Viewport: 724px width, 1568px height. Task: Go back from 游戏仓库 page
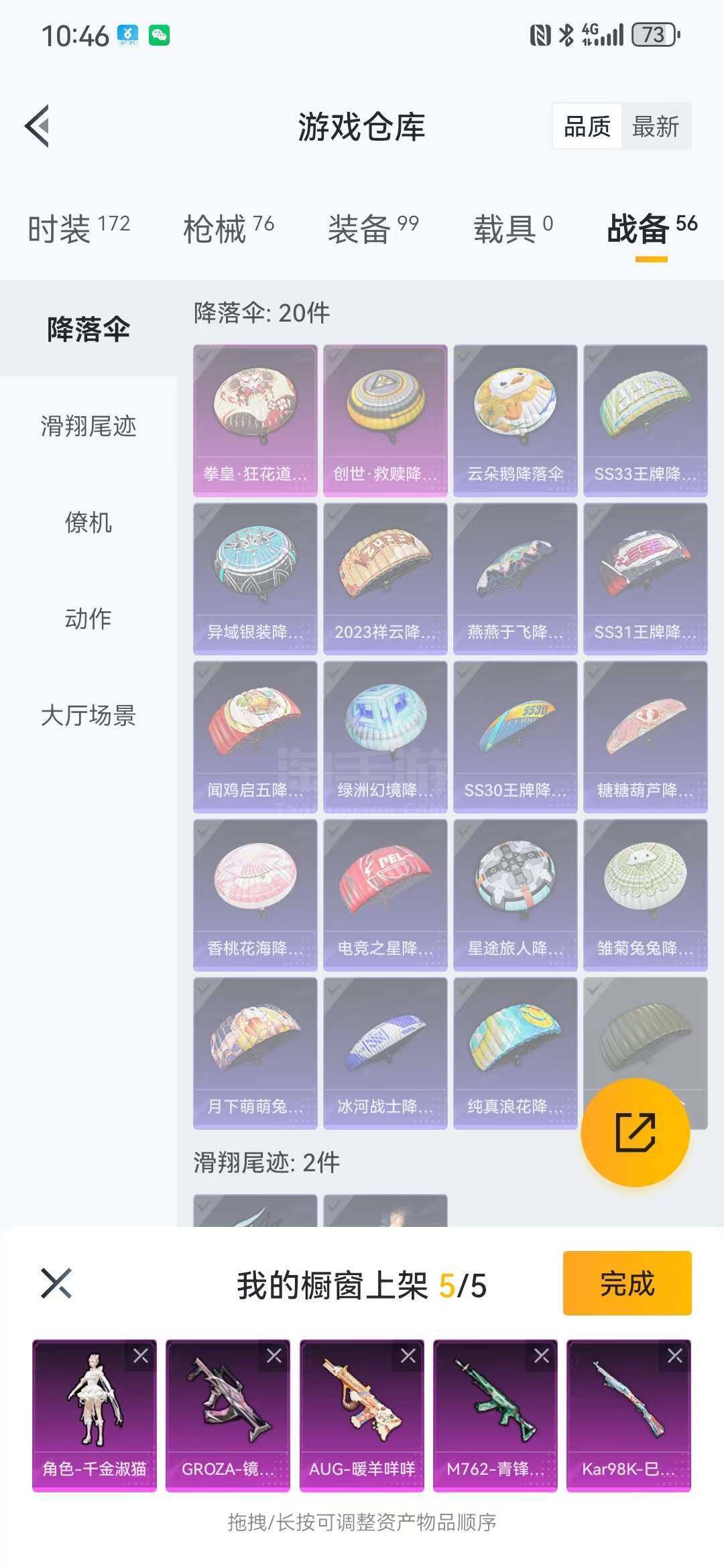click(38, 126)
